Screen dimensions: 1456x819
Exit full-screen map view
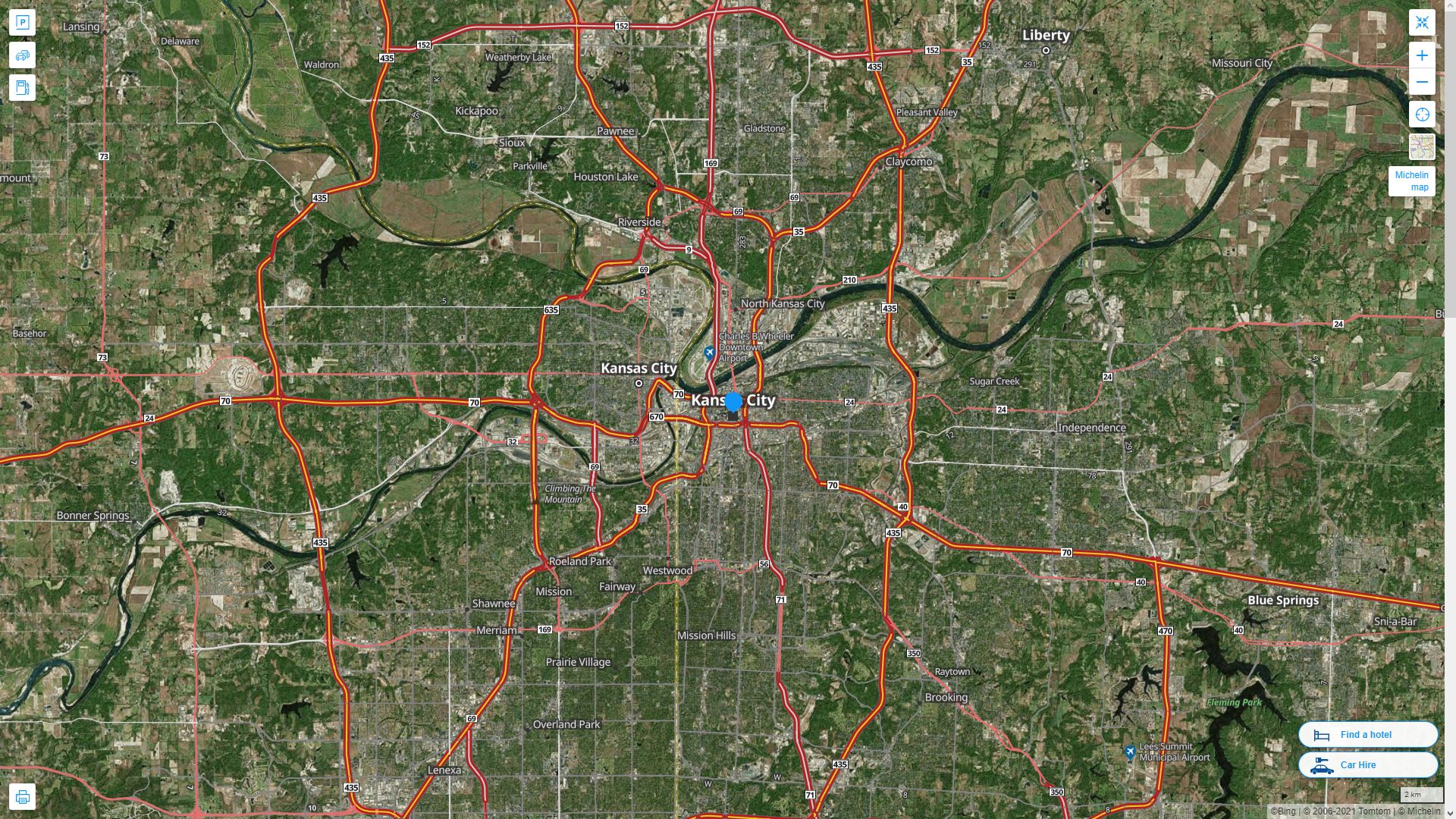coord(1422,23)
